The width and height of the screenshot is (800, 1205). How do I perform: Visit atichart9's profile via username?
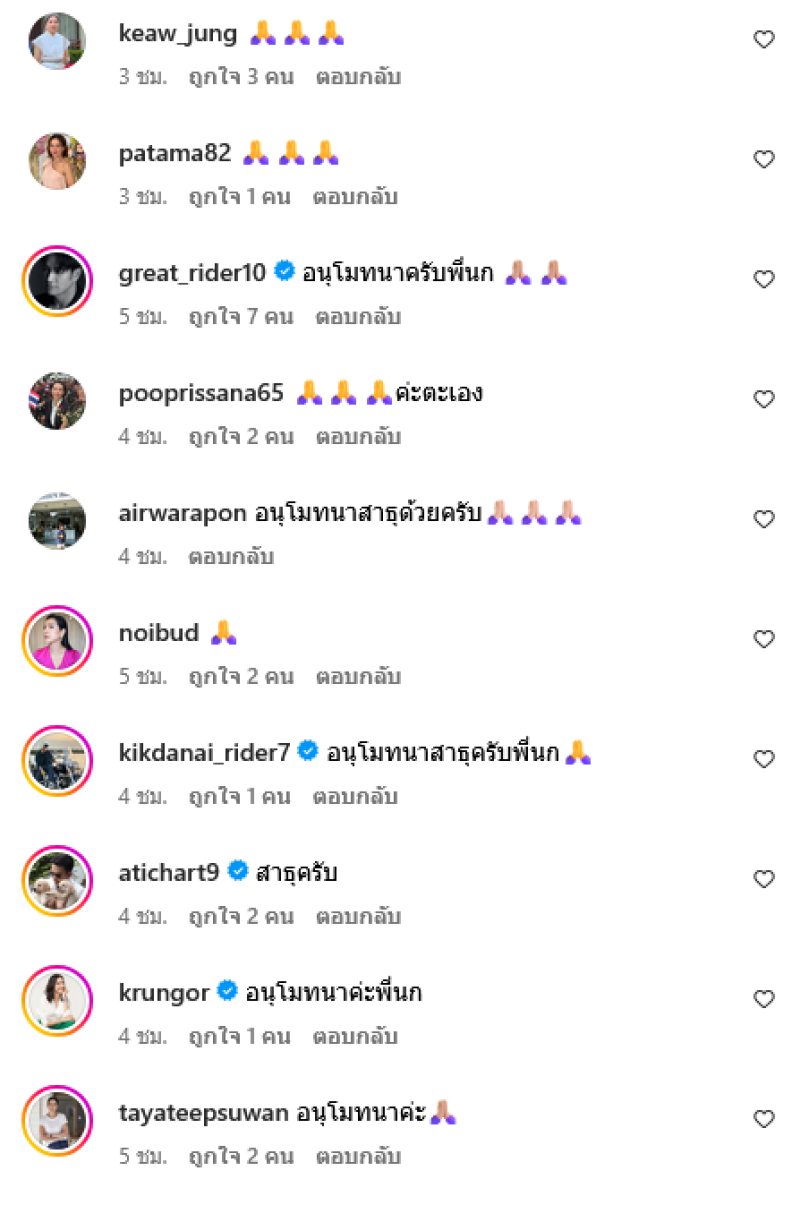(168, 873)
